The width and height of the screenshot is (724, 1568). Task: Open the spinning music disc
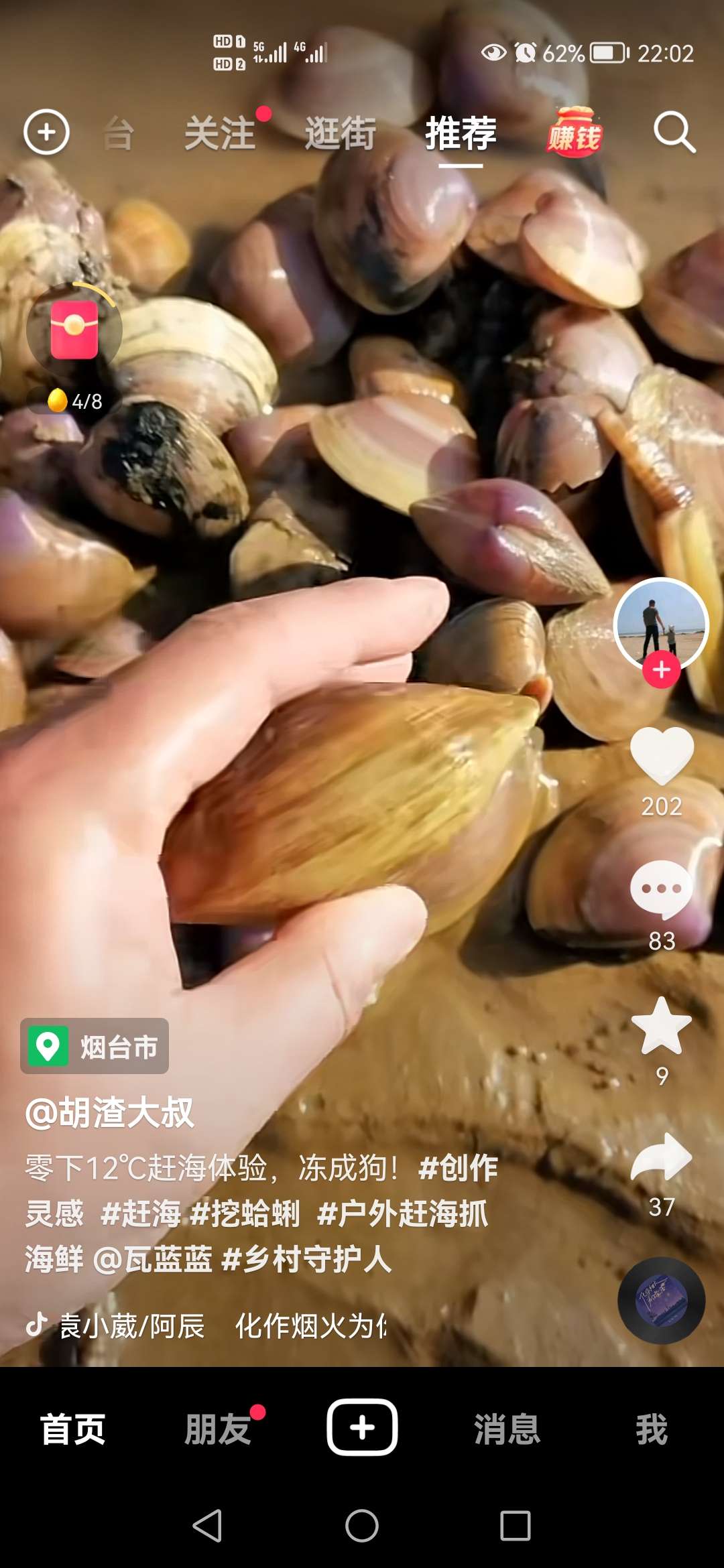point(661,1300)
